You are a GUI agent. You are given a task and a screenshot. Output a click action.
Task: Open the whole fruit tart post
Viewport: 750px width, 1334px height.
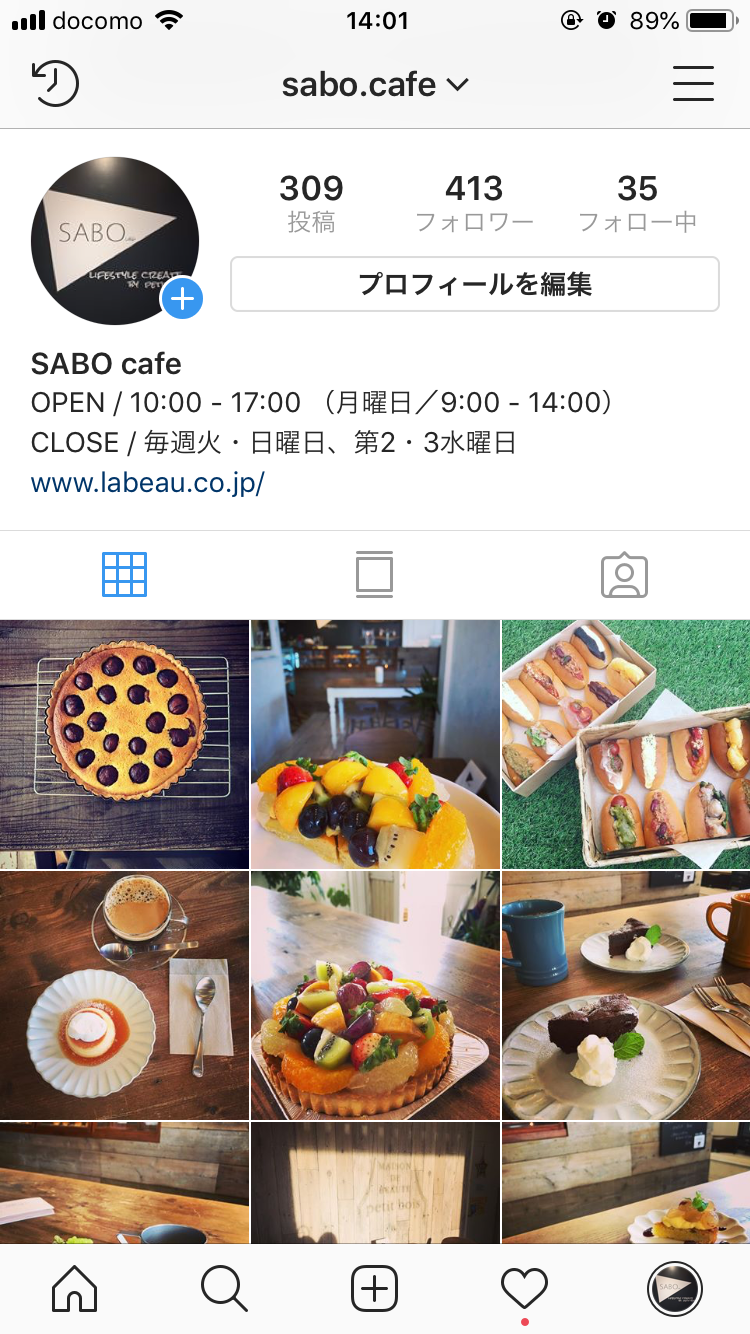375,995
